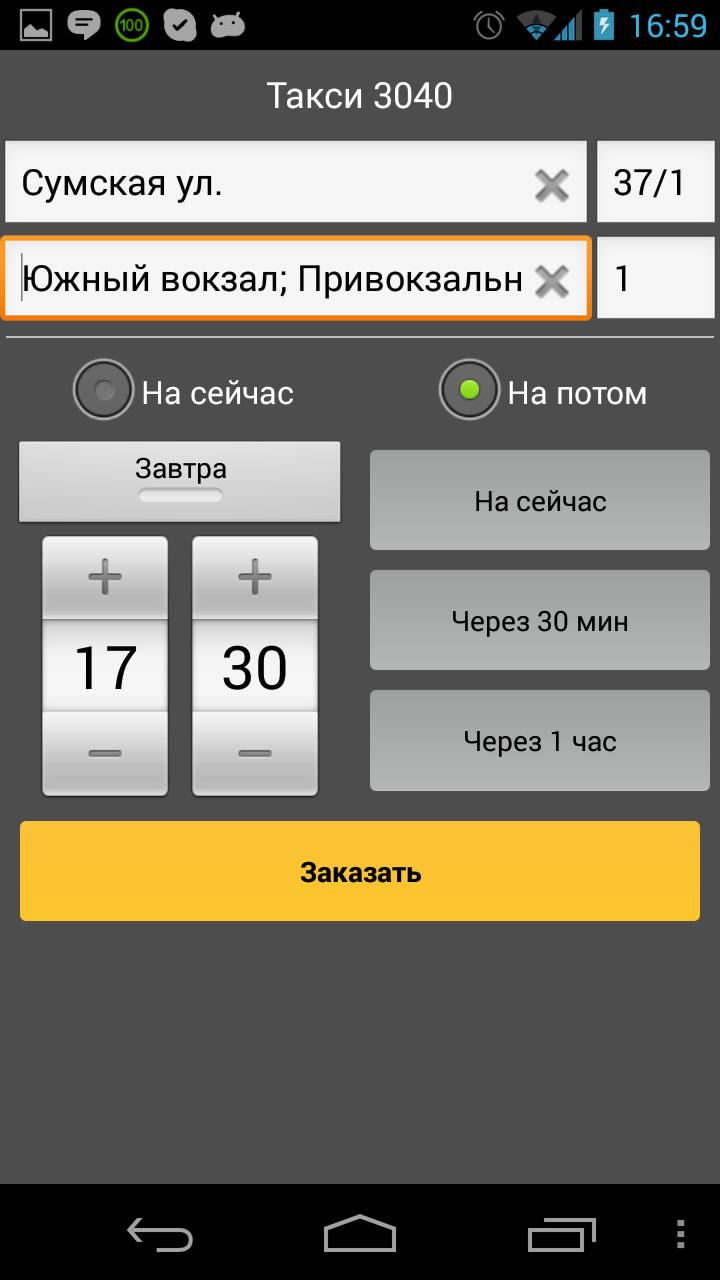Decrease the minutes below 30
Image resolution: width=720 pixels, height=1280 pixels.
255,753
